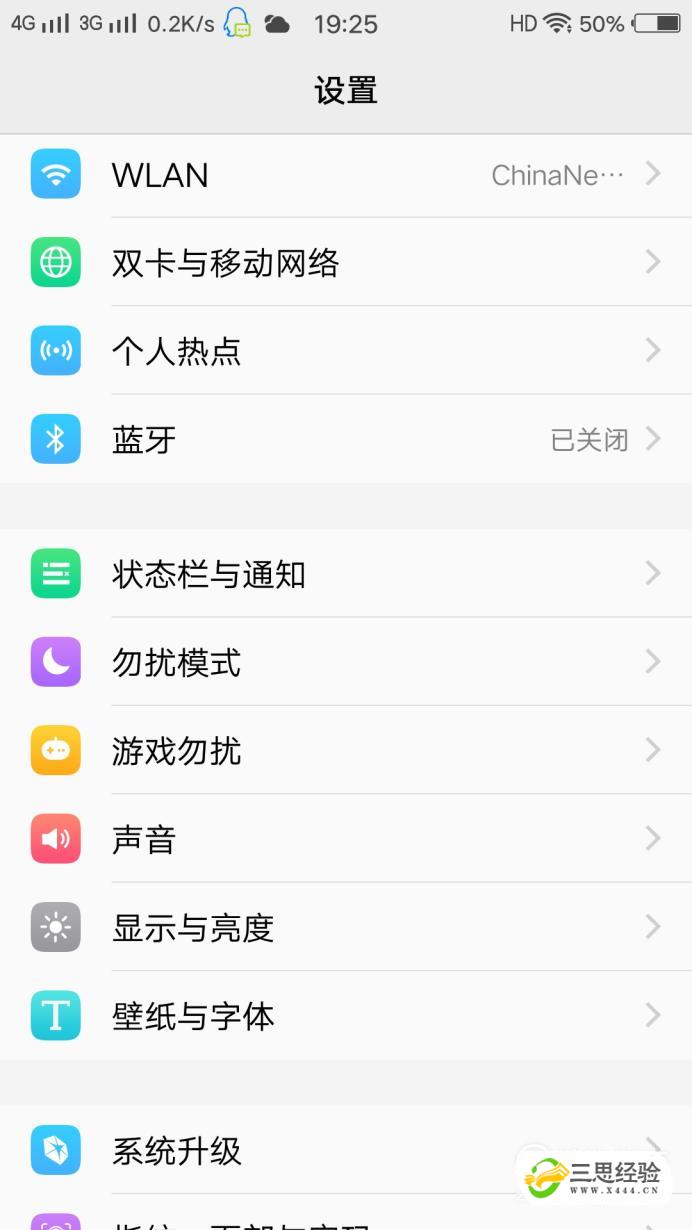Open 勿扰模式 settings
This screenshot has width=692, height=1230.
(x=346, y=662)
